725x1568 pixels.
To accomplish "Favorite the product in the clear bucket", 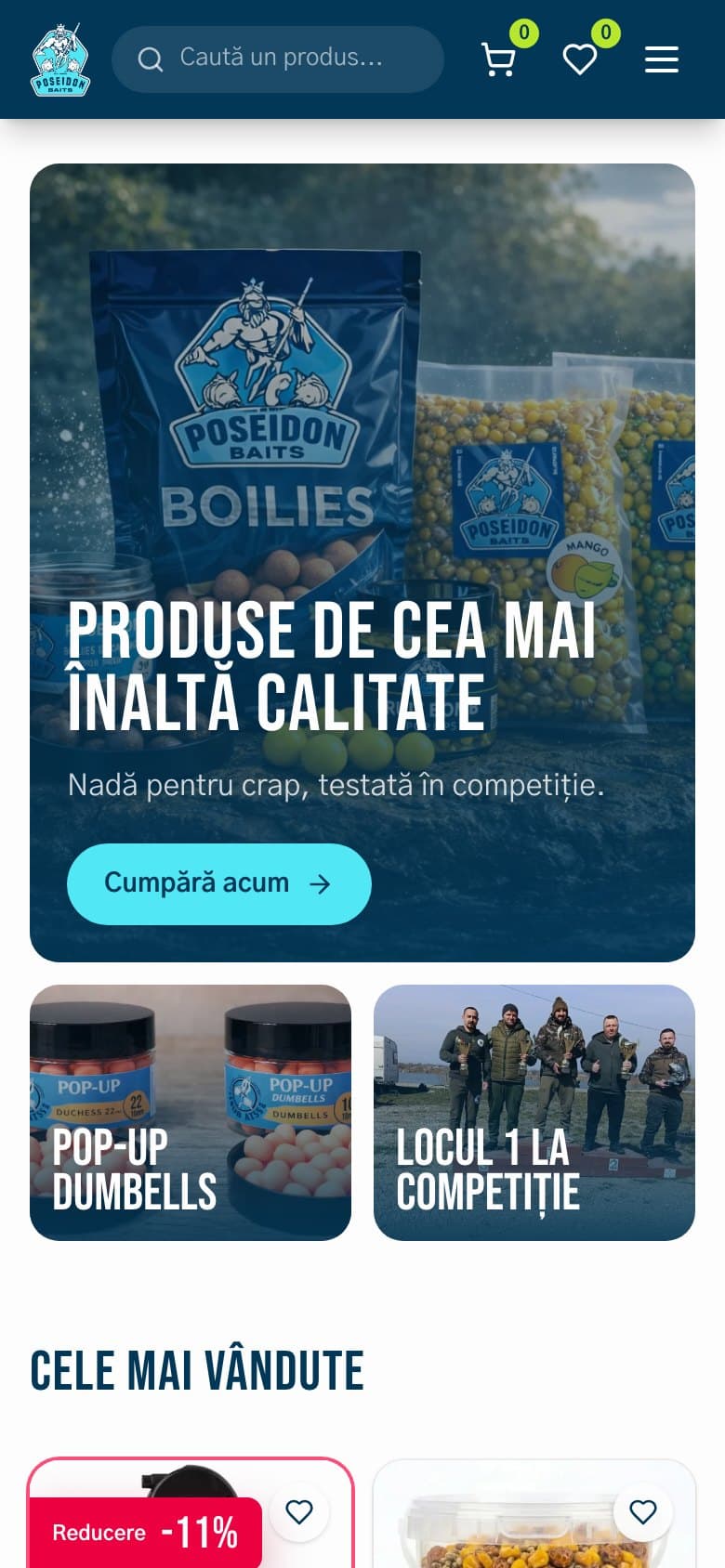I will [643, 1511].
